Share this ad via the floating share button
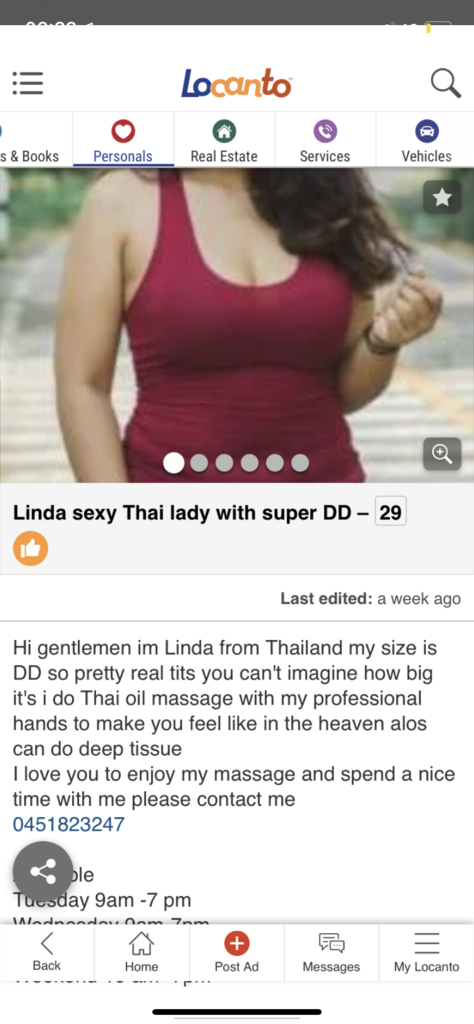 43,871
